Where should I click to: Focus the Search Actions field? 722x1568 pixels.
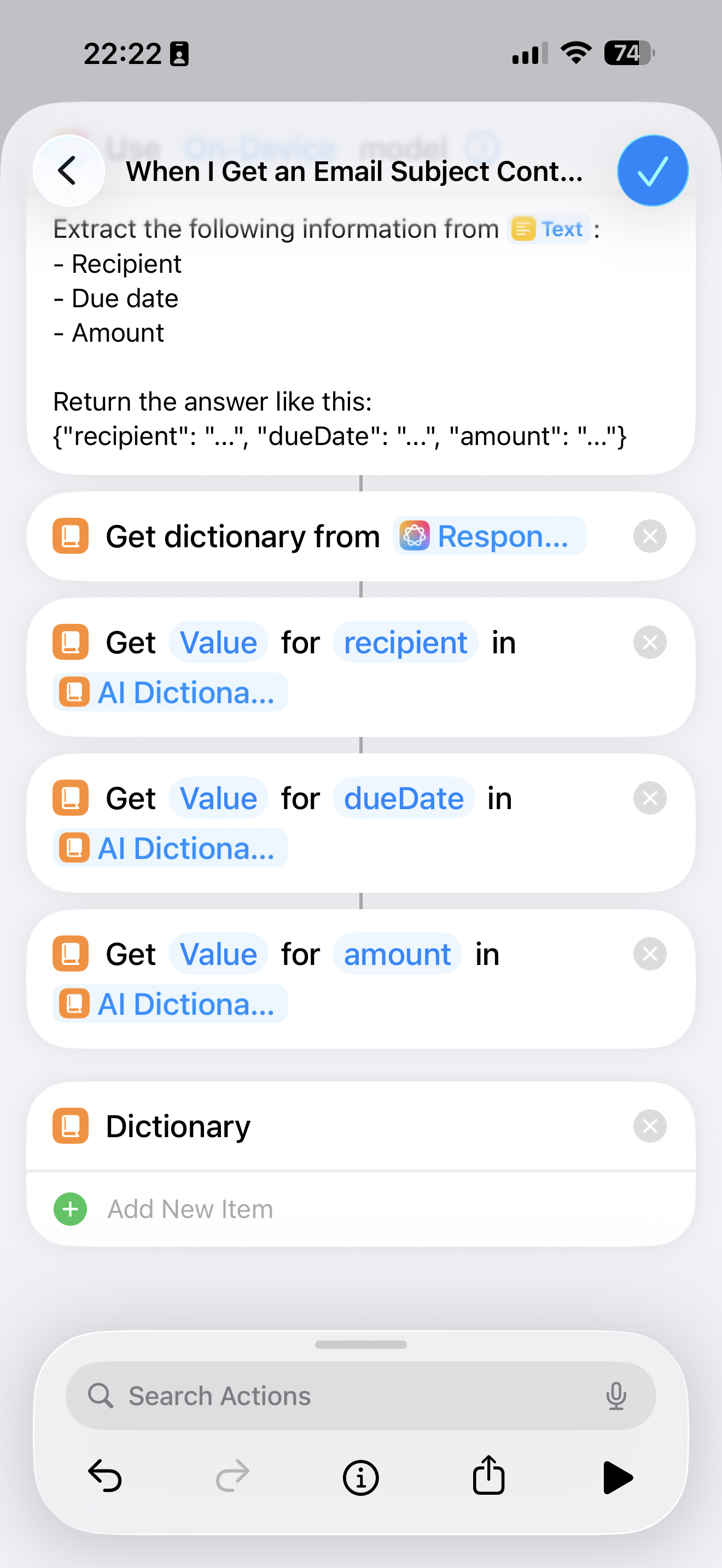click(x=341, y=1396)
